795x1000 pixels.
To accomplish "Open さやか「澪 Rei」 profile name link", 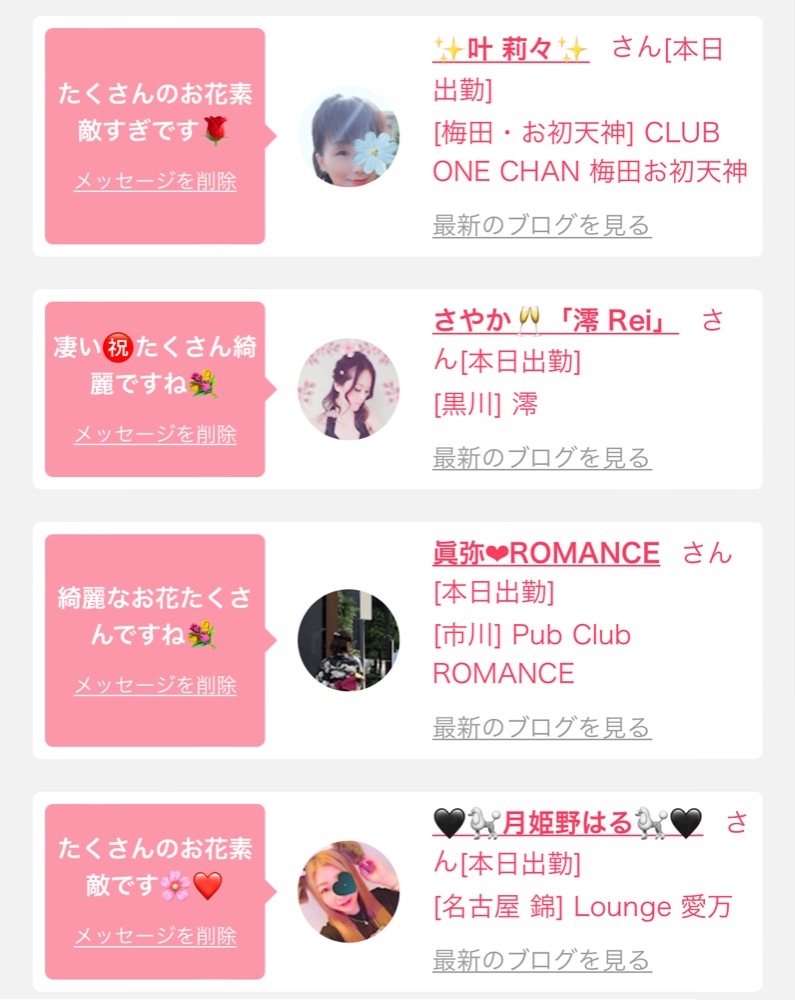I will coord(555,320).
